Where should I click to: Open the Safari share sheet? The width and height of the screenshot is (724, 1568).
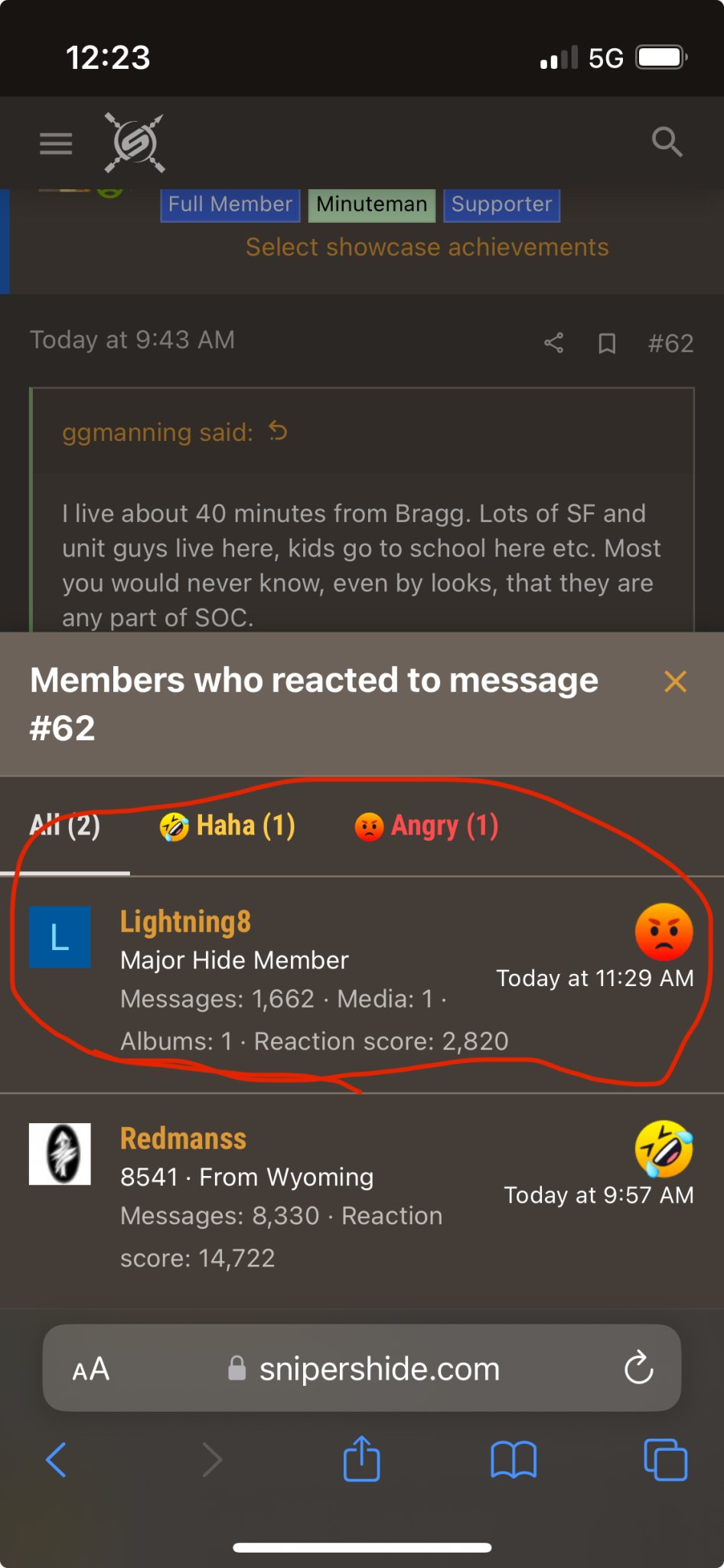(361, 1459)
